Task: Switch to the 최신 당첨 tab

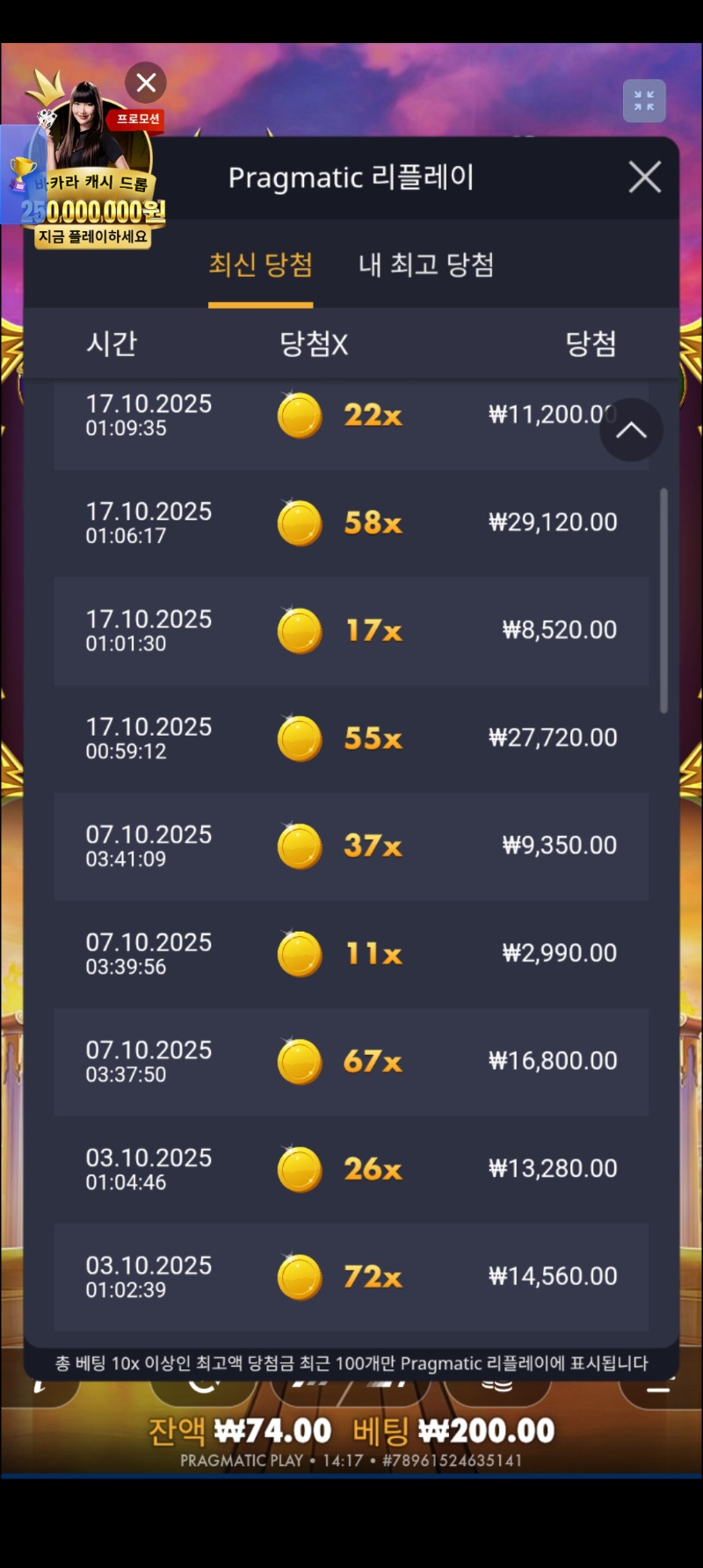Action: click(x=260, y=265)
